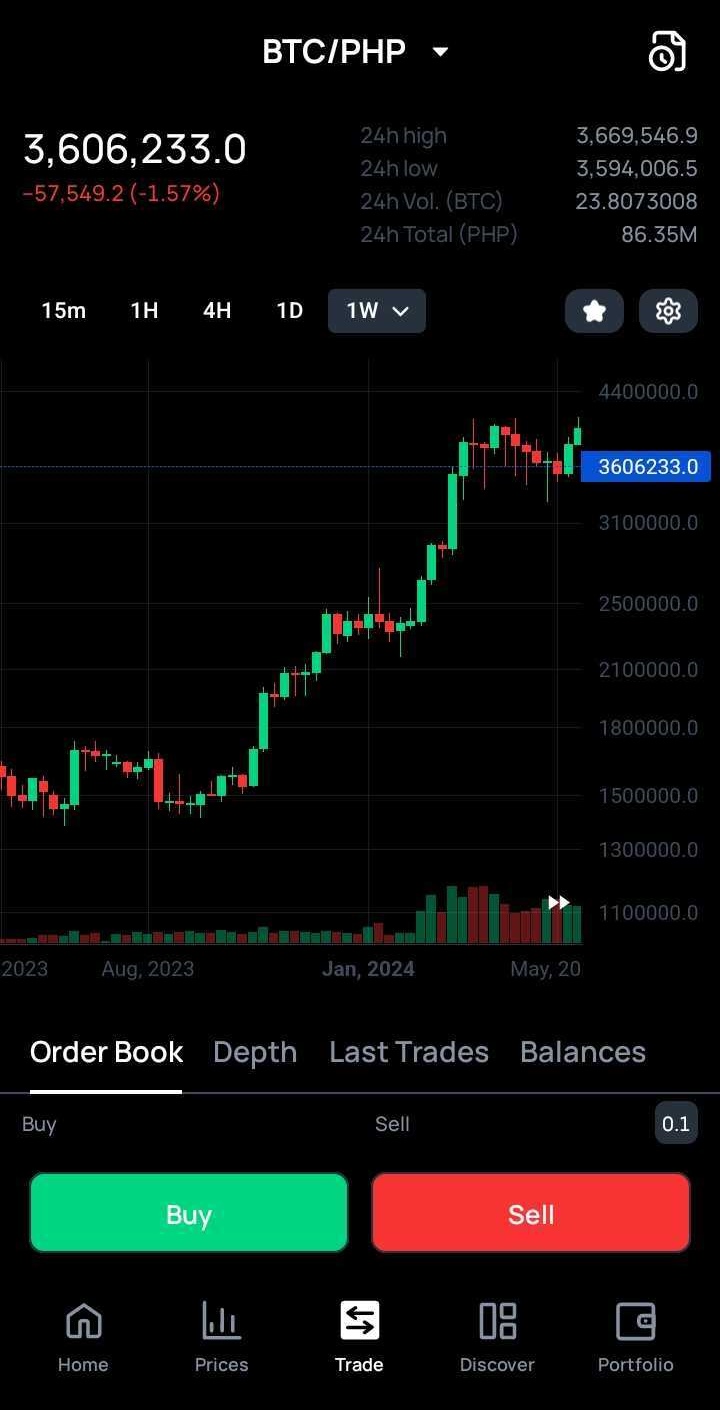The width and height of the screenshot is (720, 1410).
Task: Click the fast-forward arrows on the chart
Action: 559,901
